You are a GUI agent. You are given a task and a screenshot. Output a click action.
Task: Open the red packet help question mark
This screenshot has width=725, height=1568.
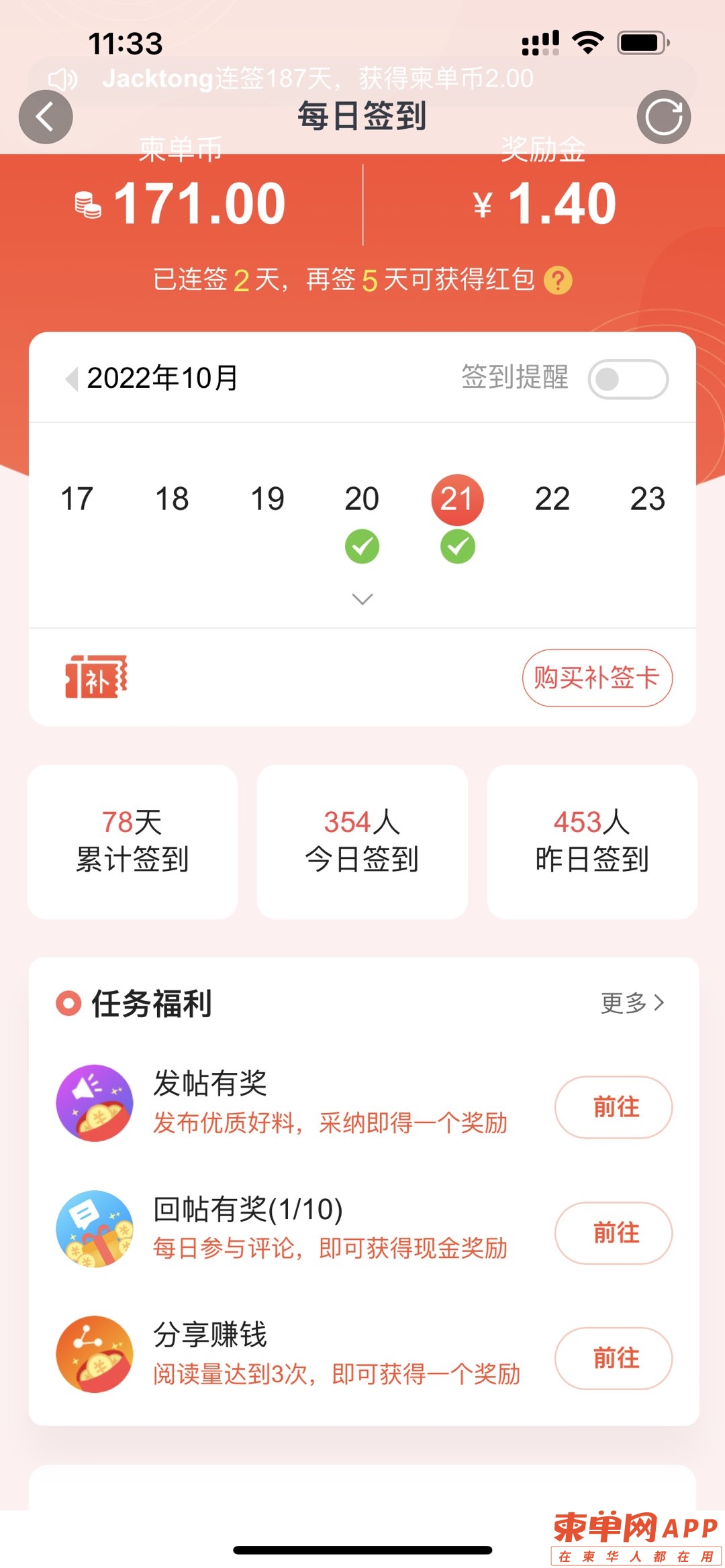point(558,280)
